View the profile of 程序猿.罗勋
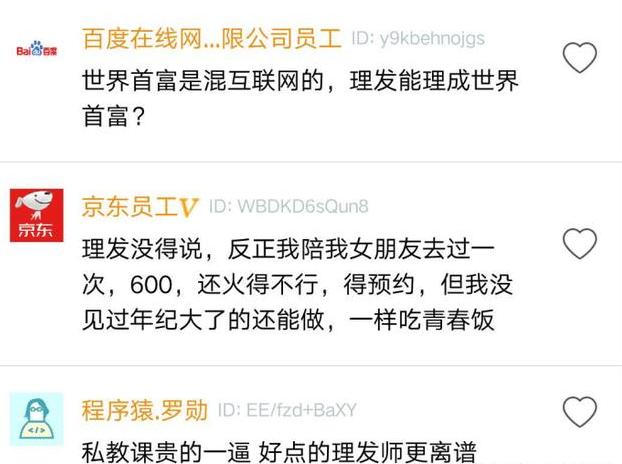622x464 pixels. pyautogui.click(x=145, y=410)
